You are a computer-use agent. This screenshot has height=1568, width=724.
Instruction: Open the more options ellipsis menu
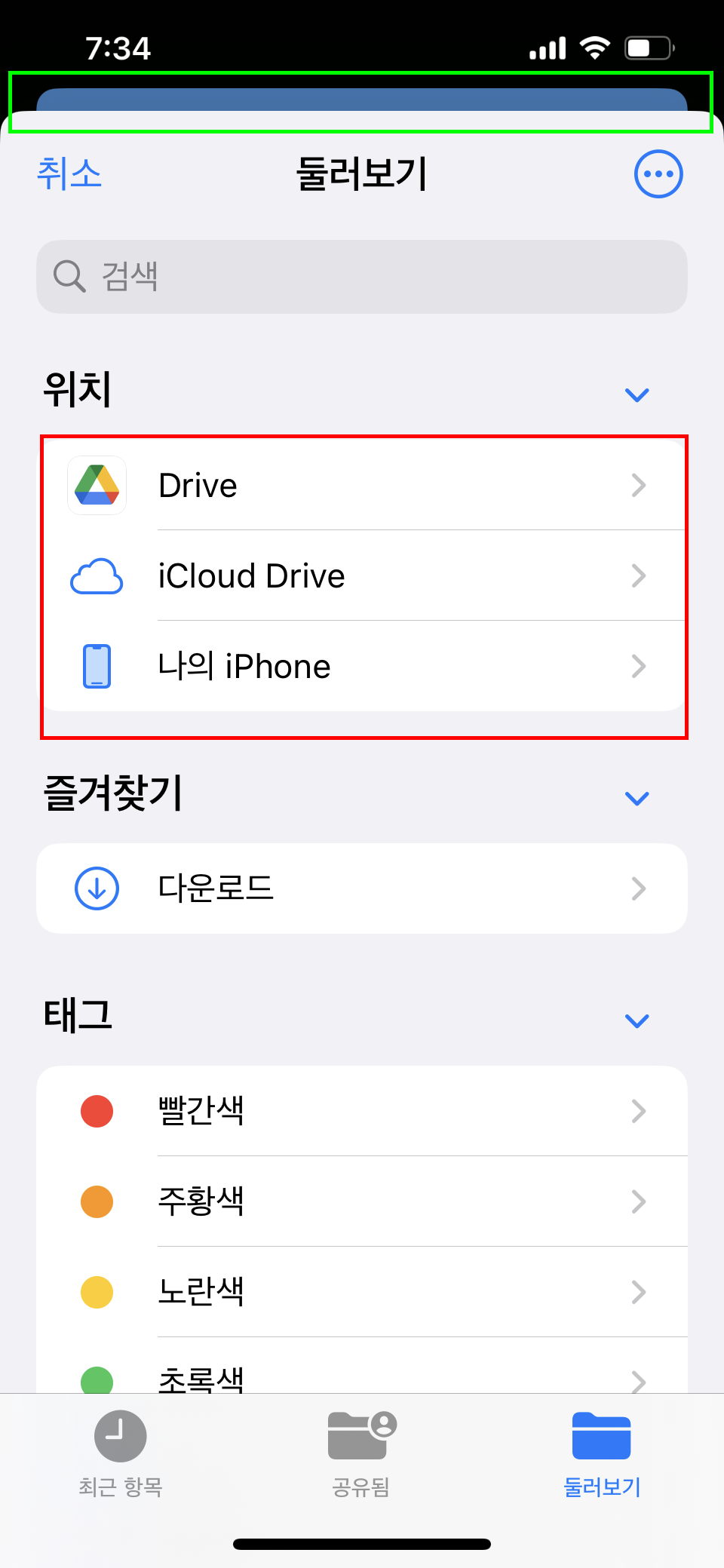click(658, 174)
